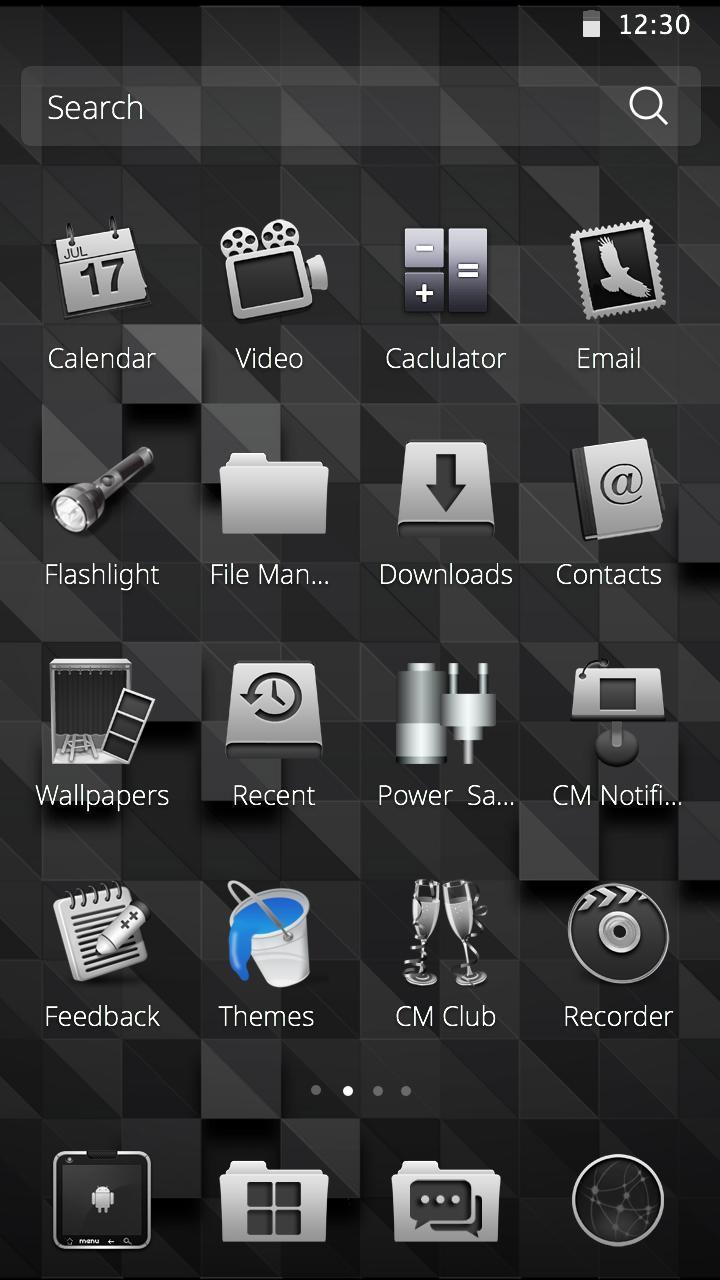
Task: Open the Calendar app
Action: pos(101,267)
